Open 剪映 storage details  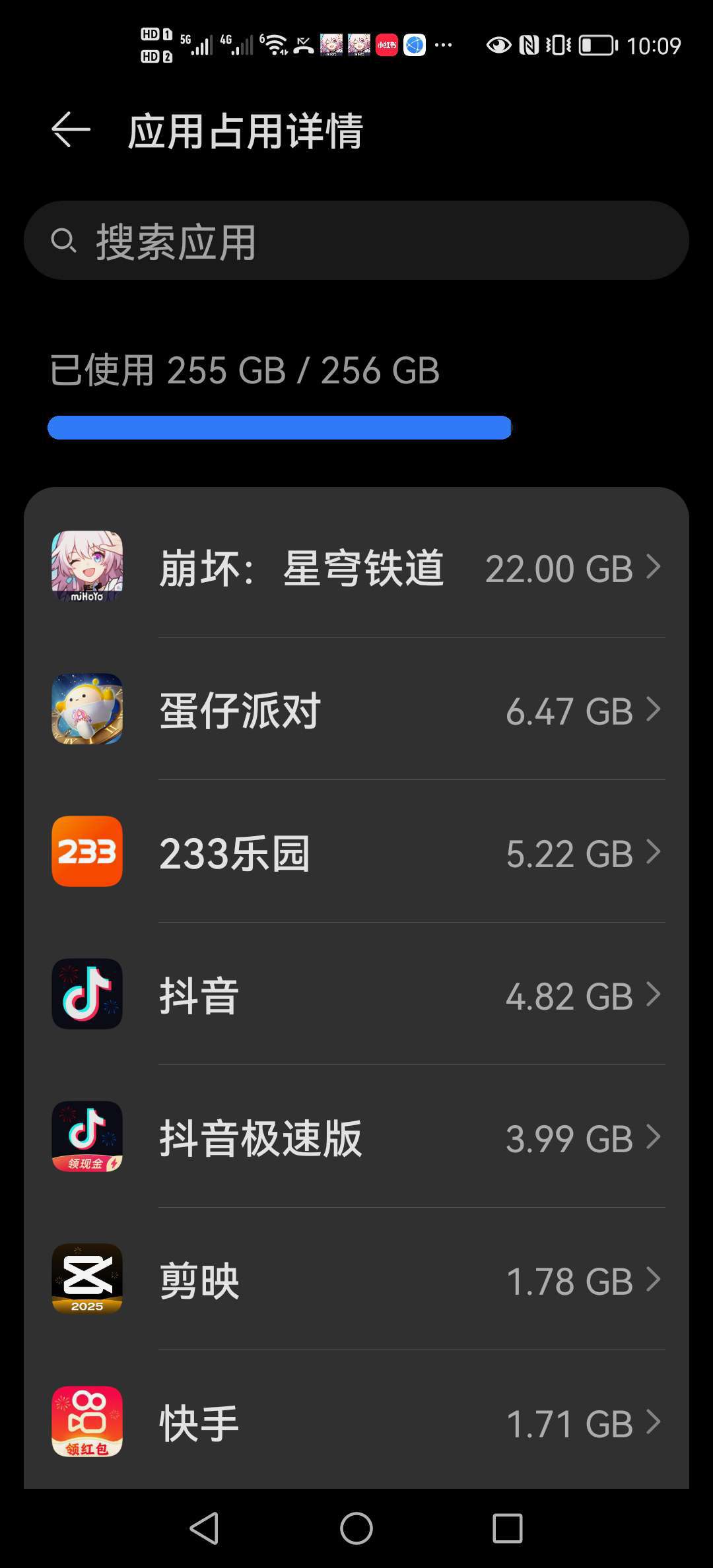[356, 1280]
